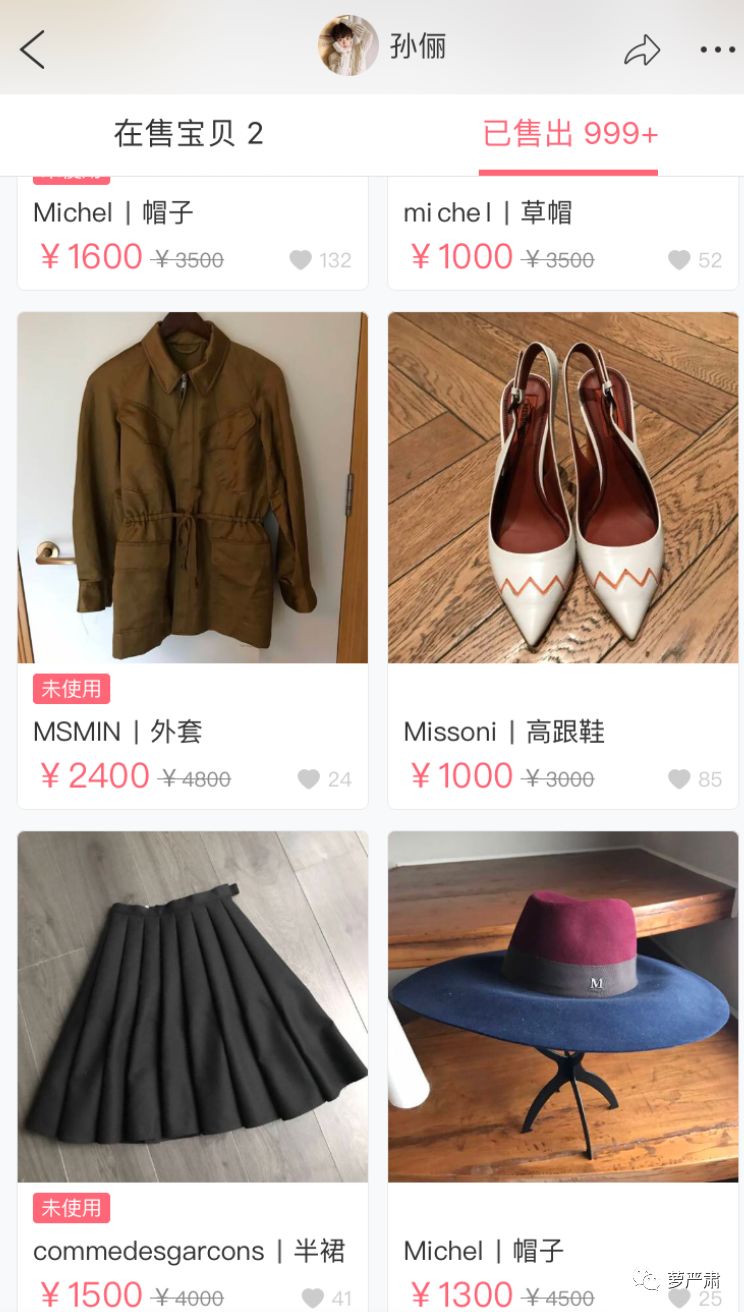Select the 已售出 999+ tab
The image size is (744, 1312).
[x=568, y=135]
